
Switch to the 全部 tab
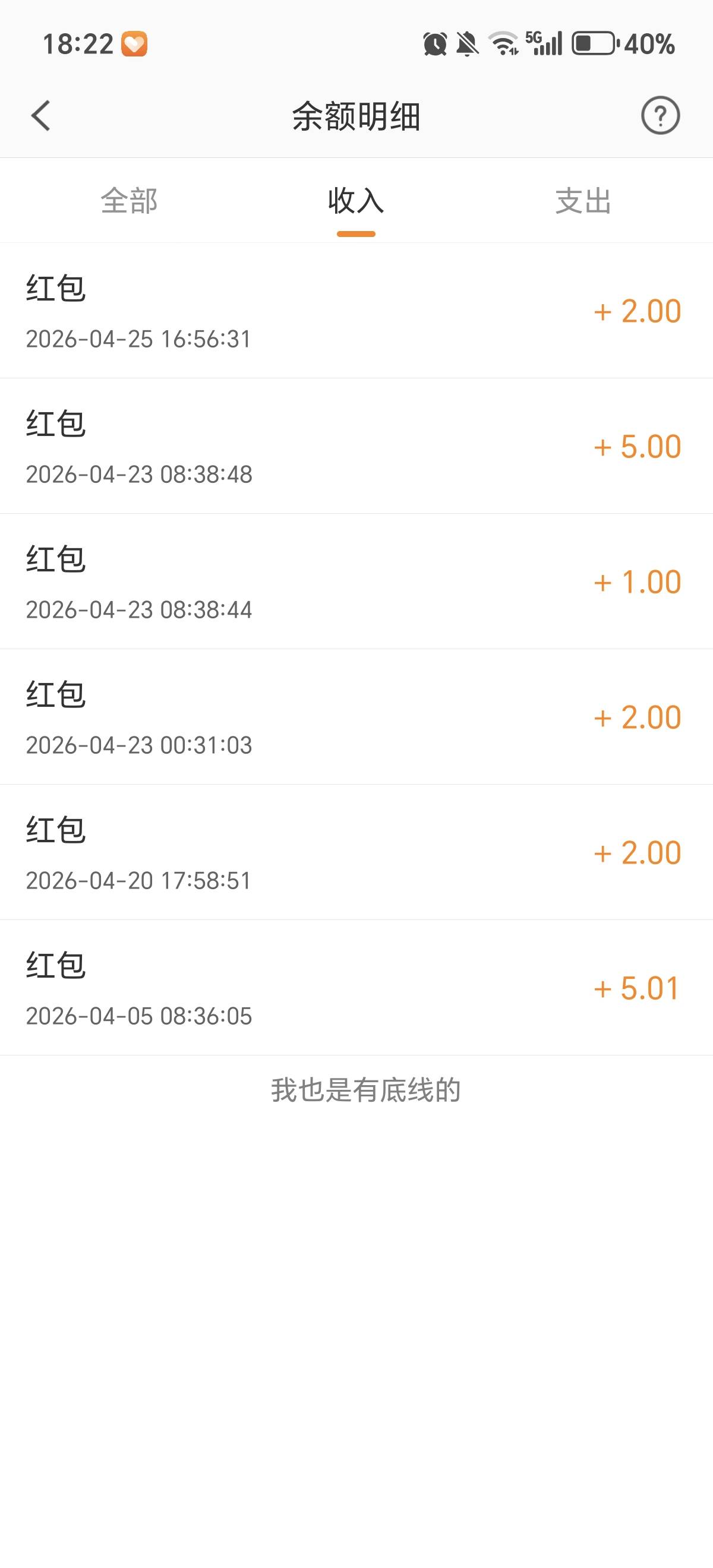129,201
